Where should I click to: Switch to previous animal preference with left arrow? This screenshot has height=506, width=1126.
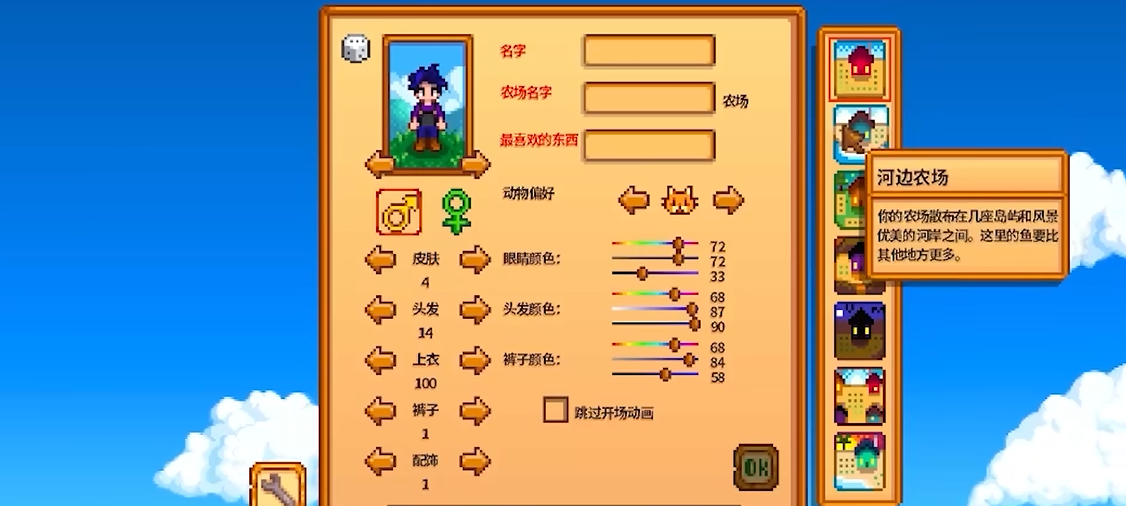click(634, 200)
